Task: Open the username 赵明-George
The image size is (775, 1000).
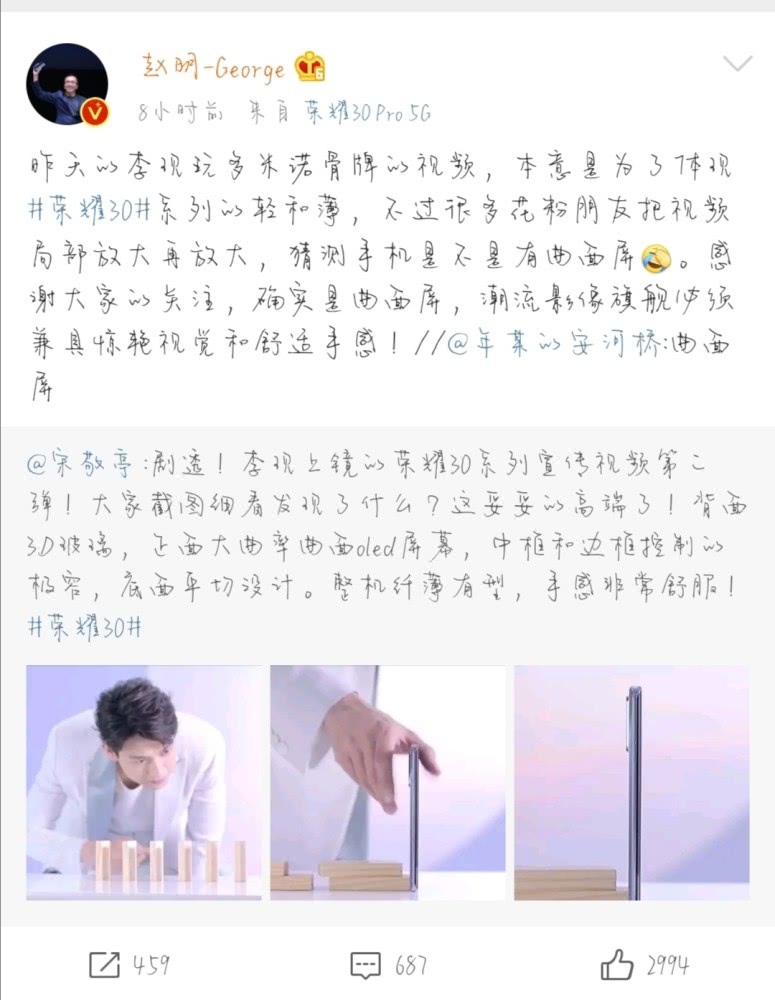Action: (213, 68)
